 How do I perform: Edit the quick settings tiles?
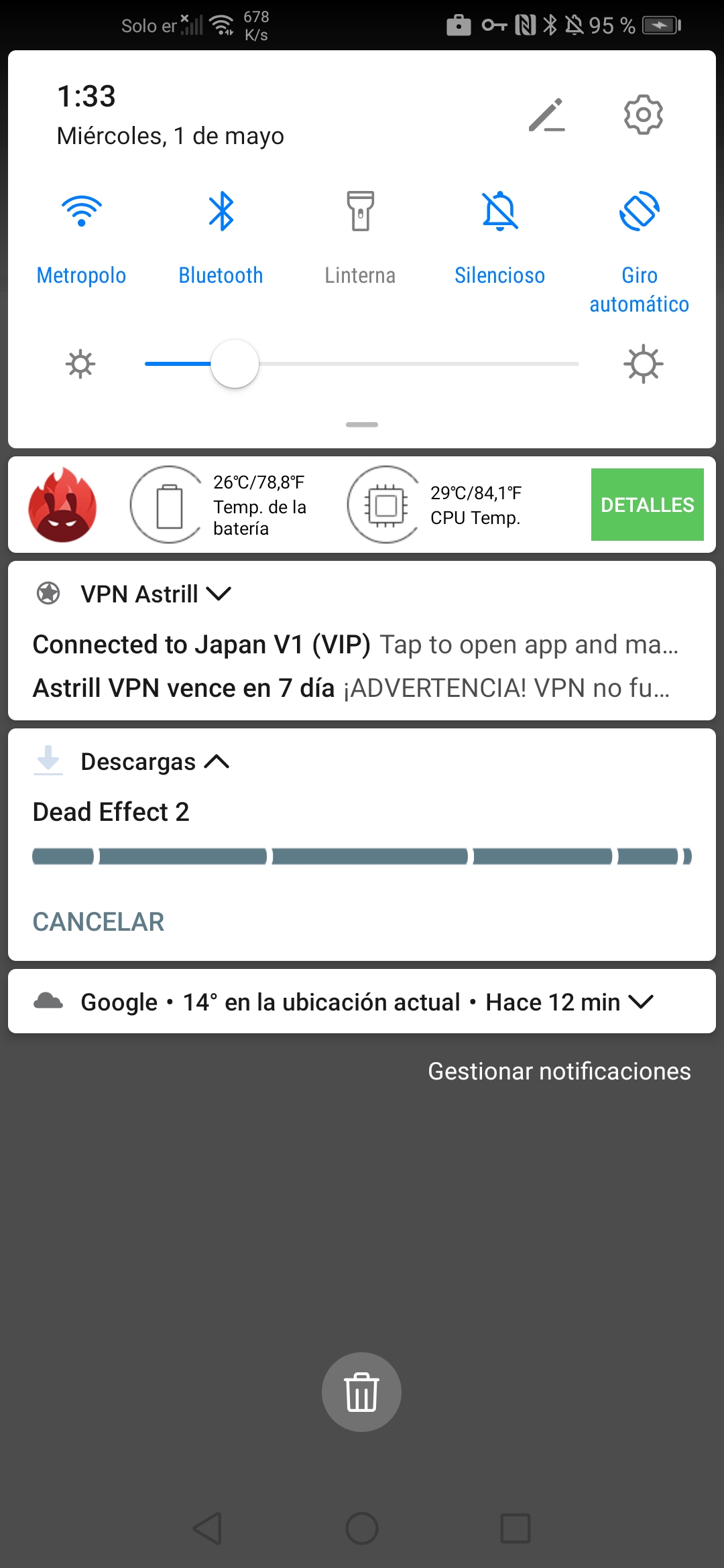[546, 115]
